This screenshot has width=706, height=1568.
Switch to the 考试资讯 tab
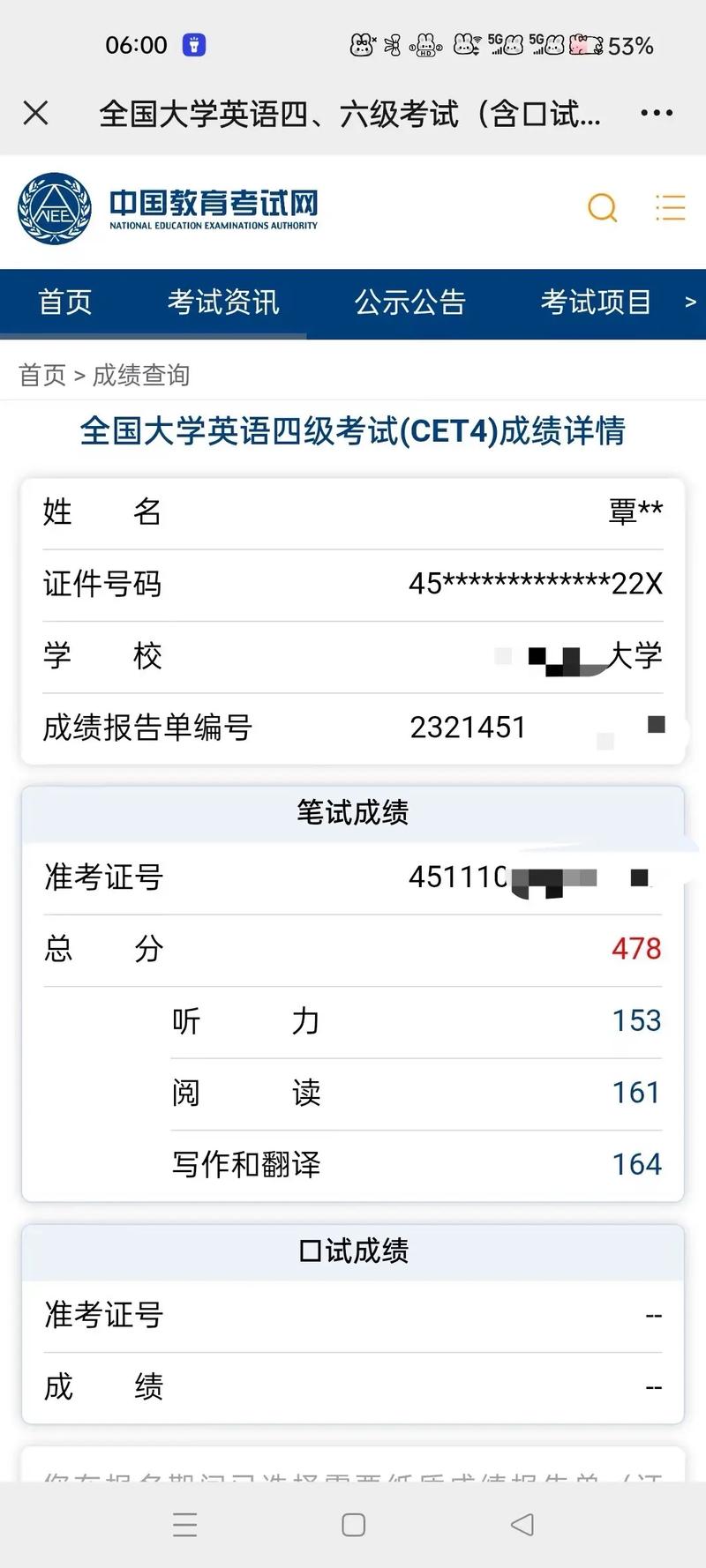pyautogui.click(x=220, y=302)
